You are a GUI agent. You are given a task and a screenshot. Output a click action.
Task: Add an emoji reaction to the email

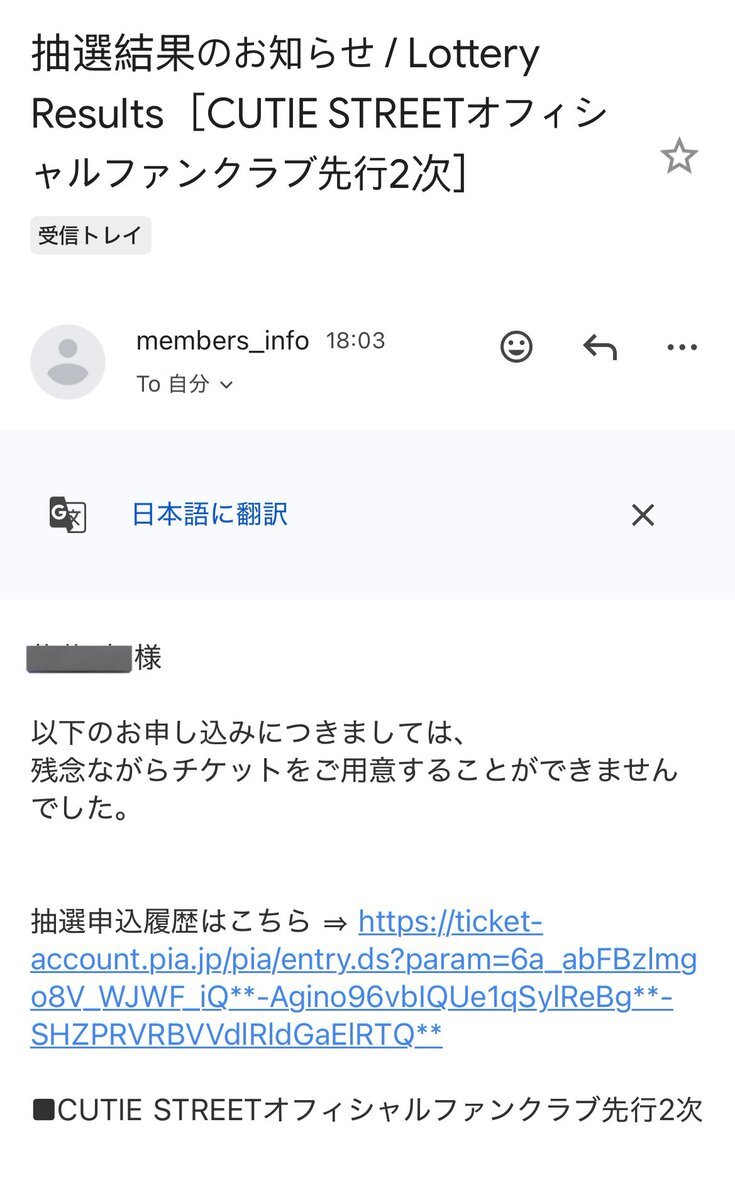click(x=516, y=347)
